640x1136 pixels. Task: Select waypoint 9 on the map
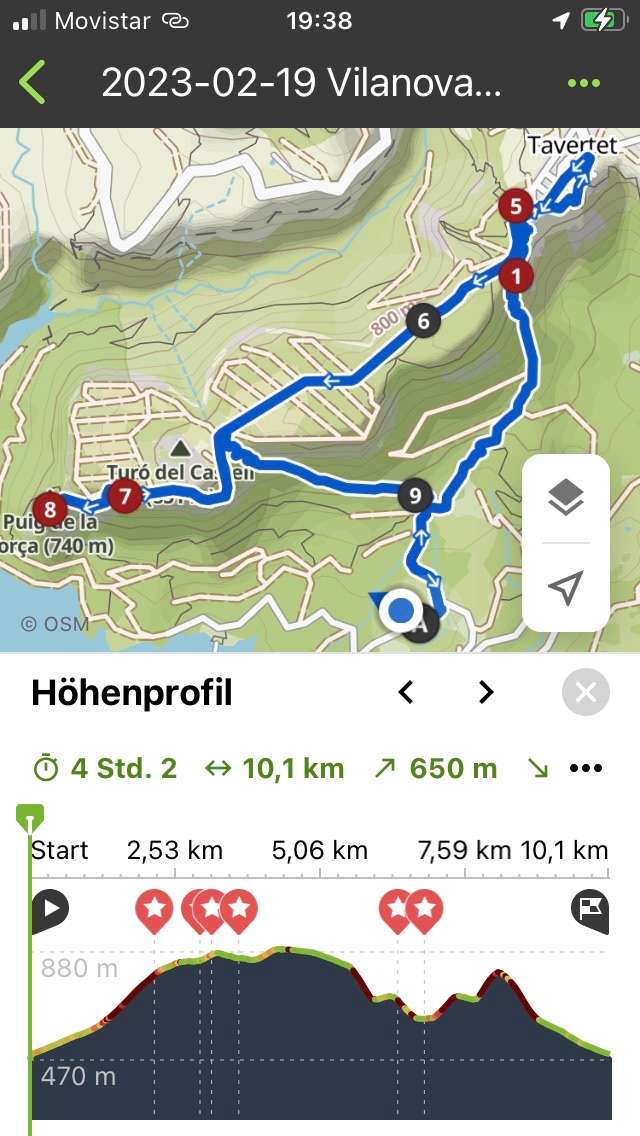pyautogui.click(x=414, y=495)
